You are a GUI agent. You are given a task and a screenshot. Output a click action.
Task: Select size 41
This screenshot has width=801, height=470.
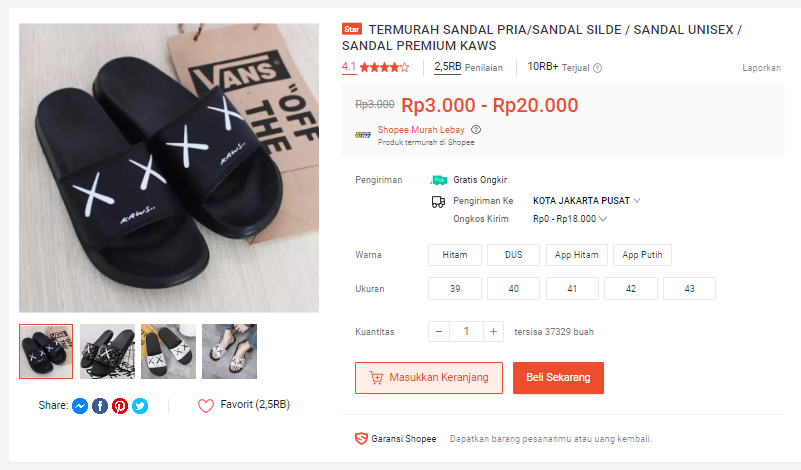click(x=572, y=288)
